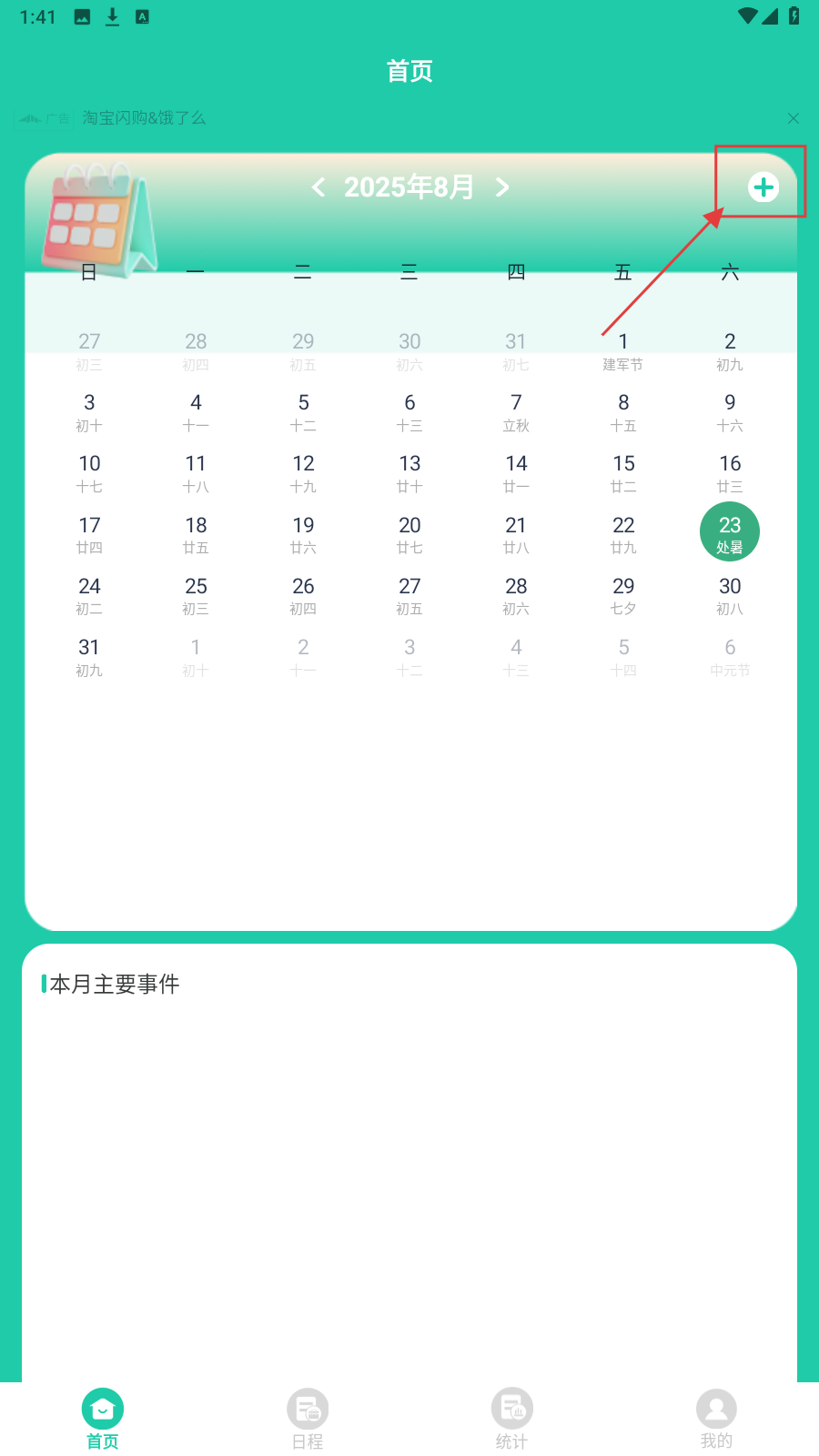This screenshot has height=1456, width=819.
Task: Switch to the 统计 tab
Action: pos(511,1420)
